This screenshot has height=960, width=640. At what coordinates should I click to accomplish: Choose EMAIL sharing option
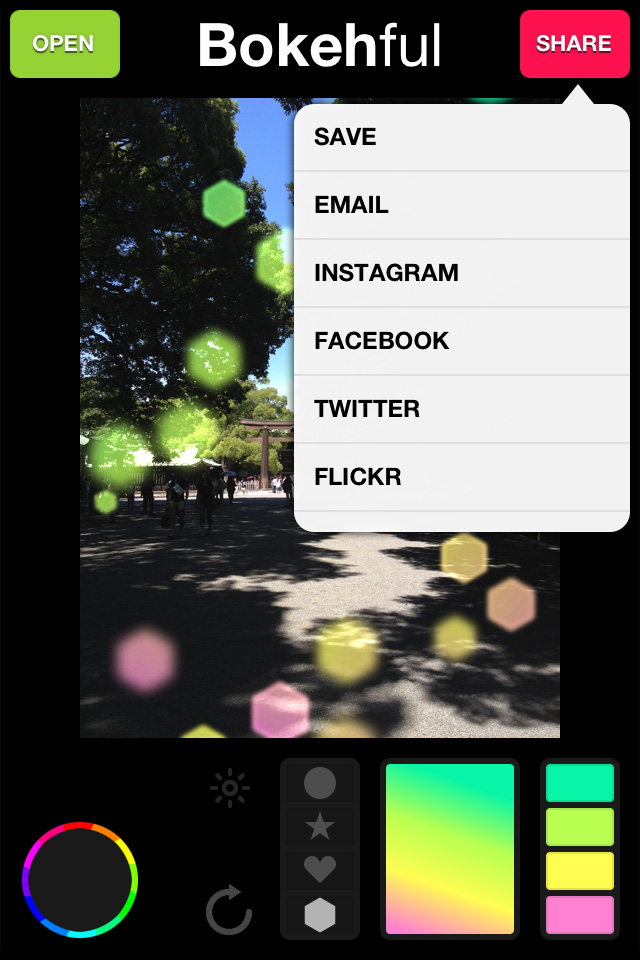tap(461, 206)
